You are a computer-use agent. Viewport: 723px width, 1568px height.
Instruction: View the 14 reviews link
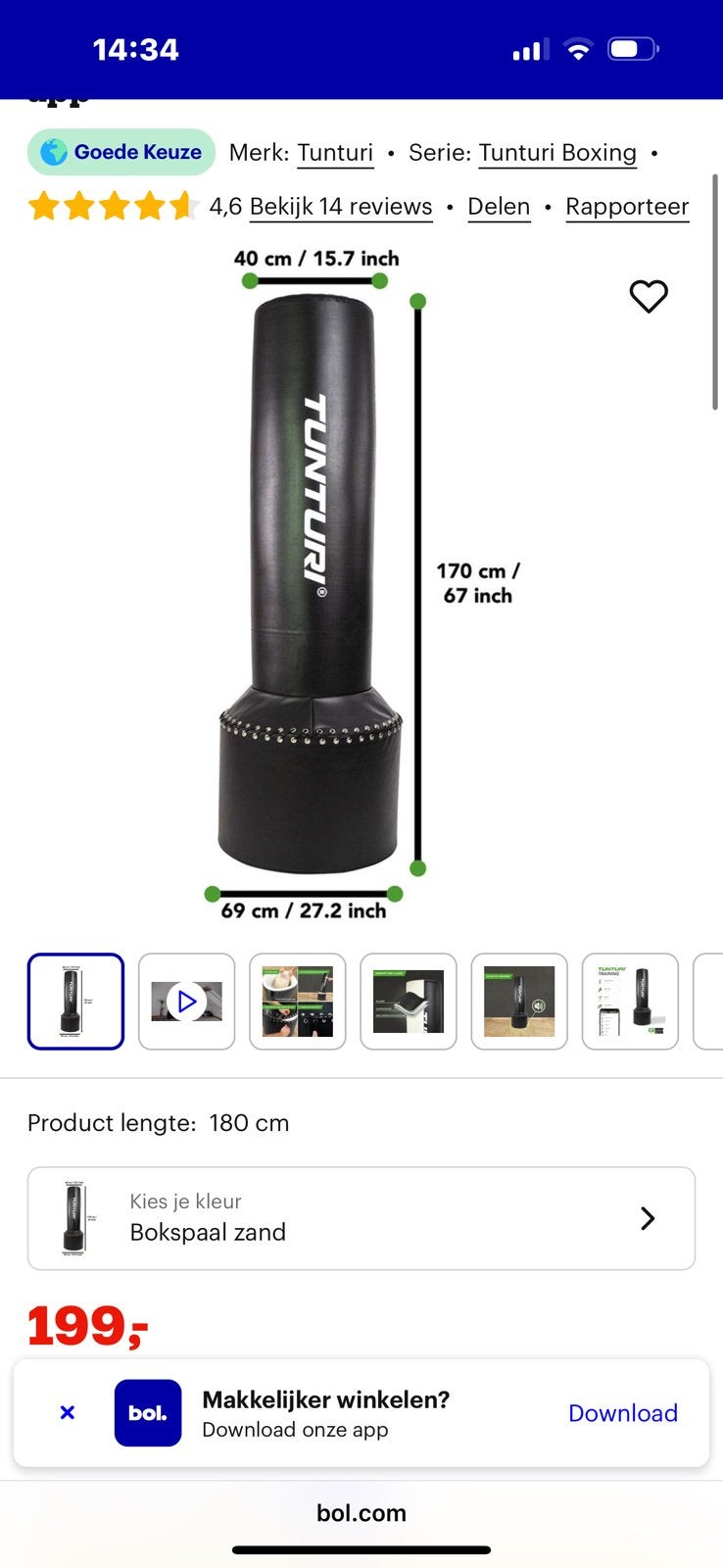click(341, 207)
